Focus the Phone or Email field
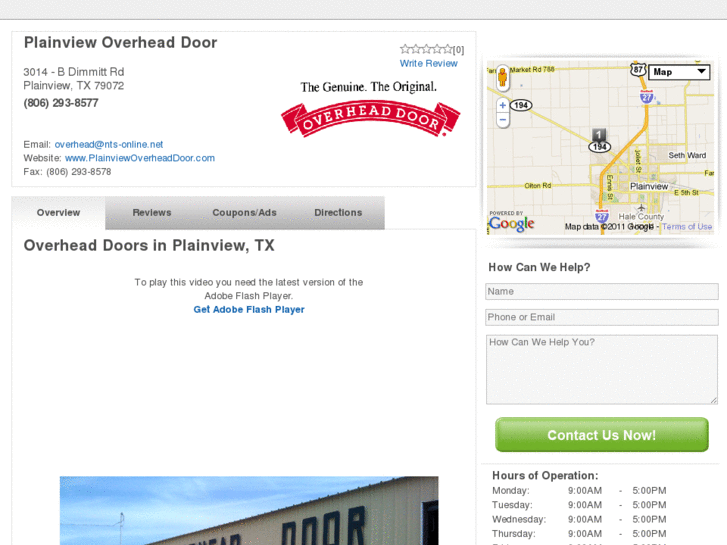The height and width of the screenshot is (545, 727). click(601, 317)
